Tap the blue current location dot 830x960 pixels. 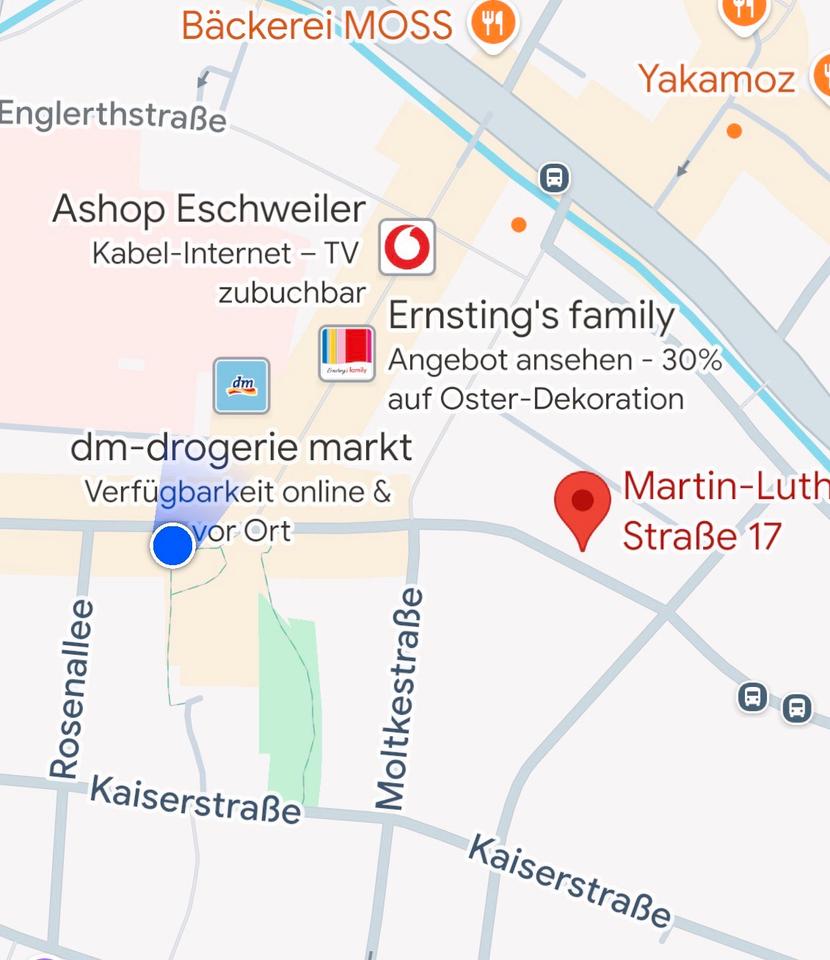click(172, 546)
